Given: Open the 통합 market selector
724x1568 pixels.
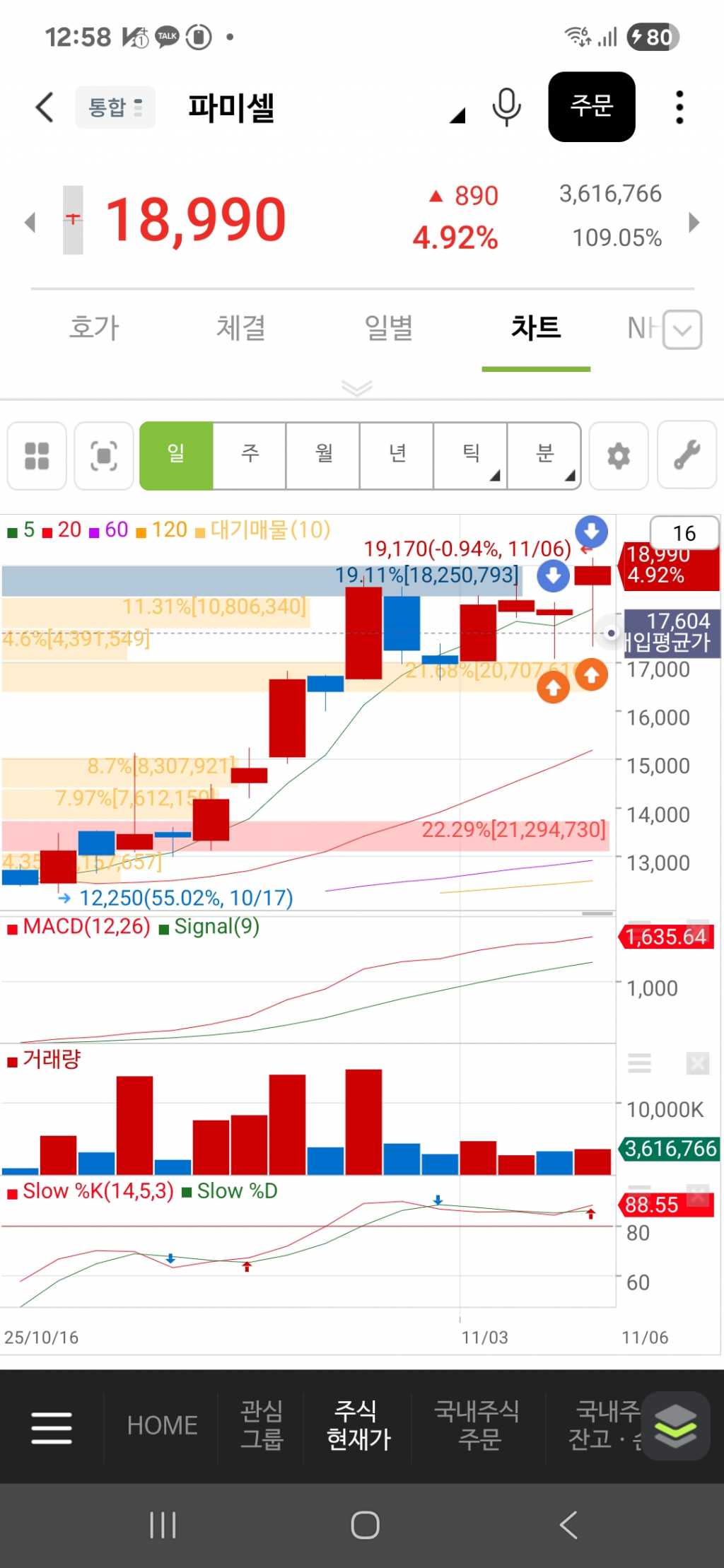Looking at the screenshot, I should [115, 107].
